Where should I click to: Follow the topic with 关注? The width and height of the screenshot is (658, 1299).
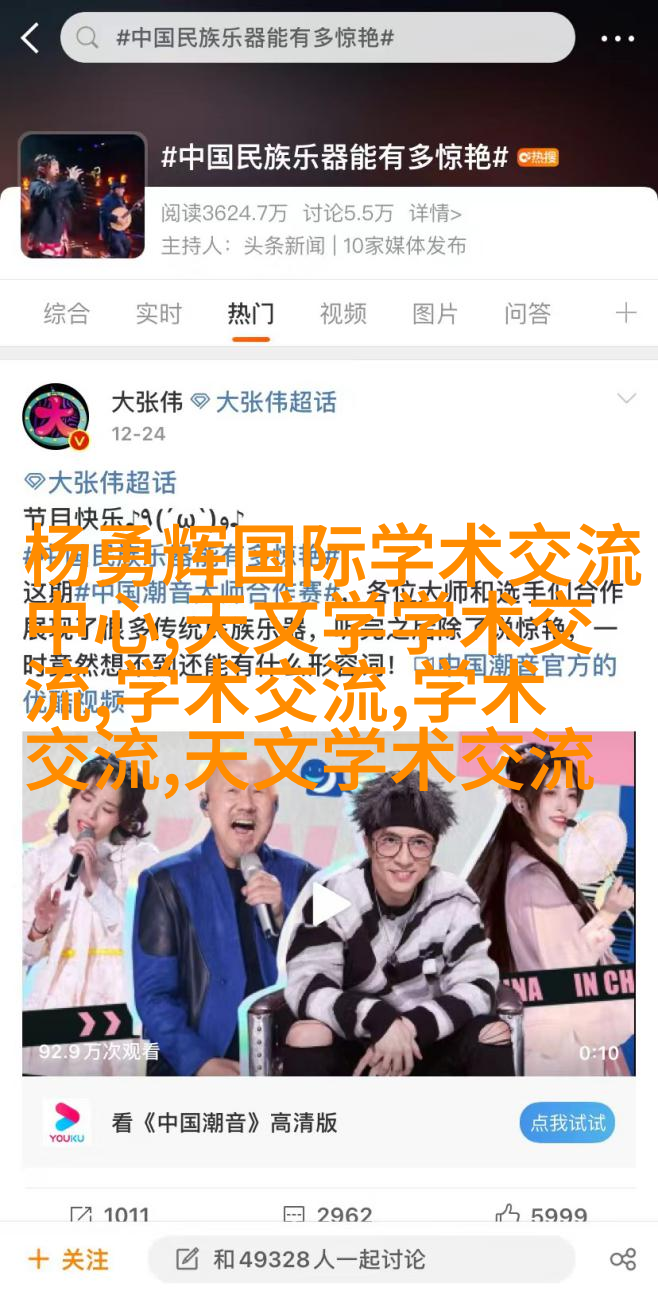coord(68,1260)
